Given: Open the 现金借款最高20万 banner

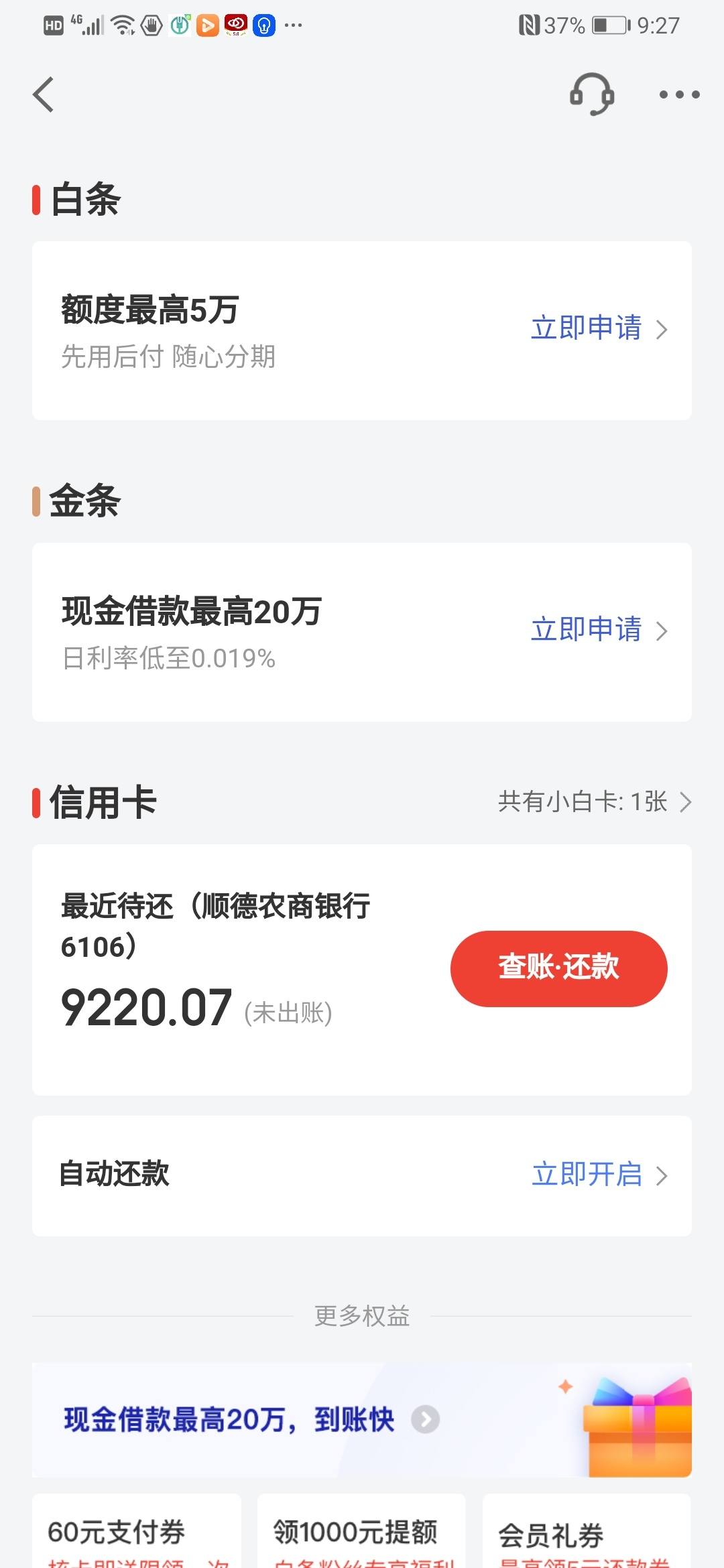Looking at the screenshot, I should [x=362, y=1420].
